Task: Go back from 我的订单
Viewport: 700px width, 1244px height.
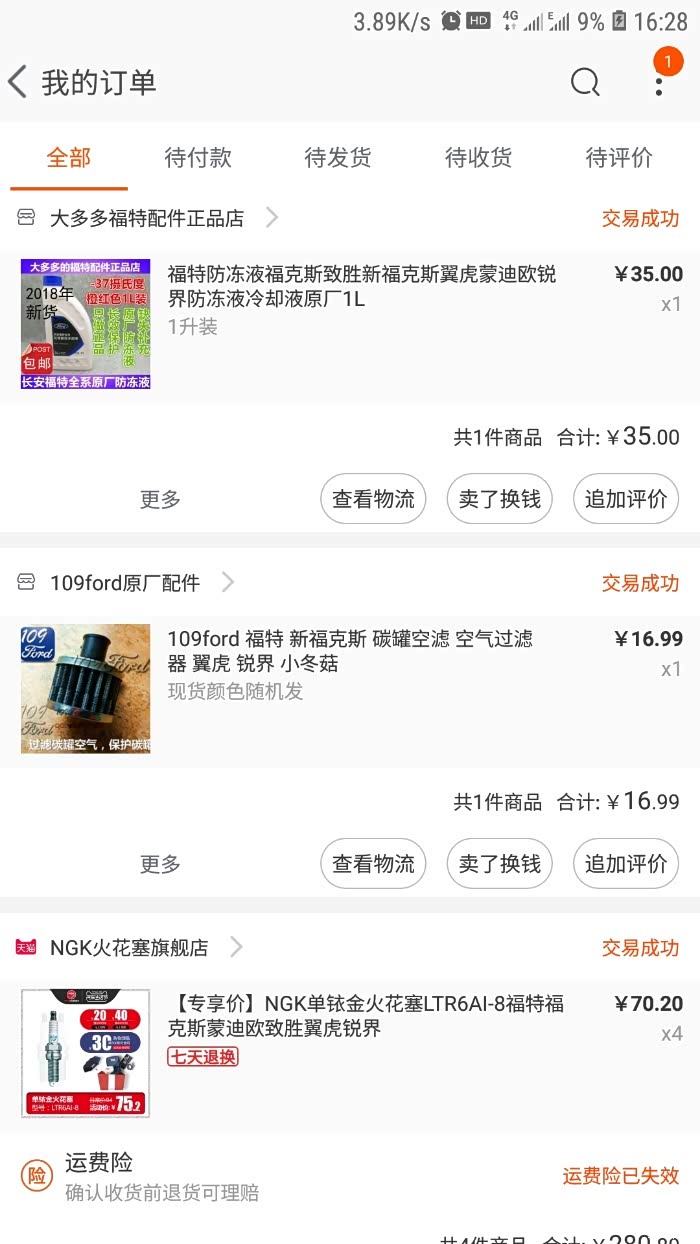Action: point(20,82)
